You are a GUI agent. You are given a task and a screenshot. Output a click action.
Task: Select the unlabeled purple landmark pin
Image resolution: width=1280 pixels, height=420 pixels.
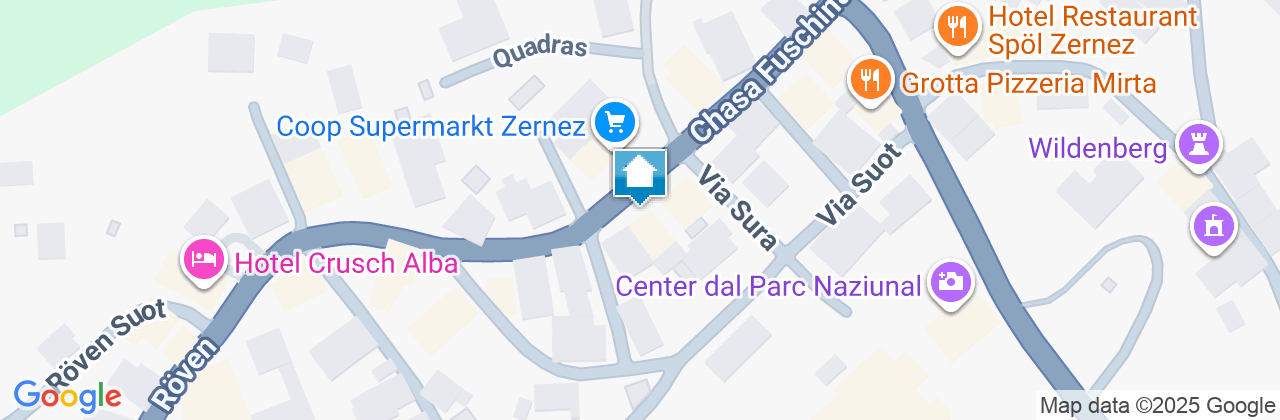pyautogui.click(x=1216, y=228)
